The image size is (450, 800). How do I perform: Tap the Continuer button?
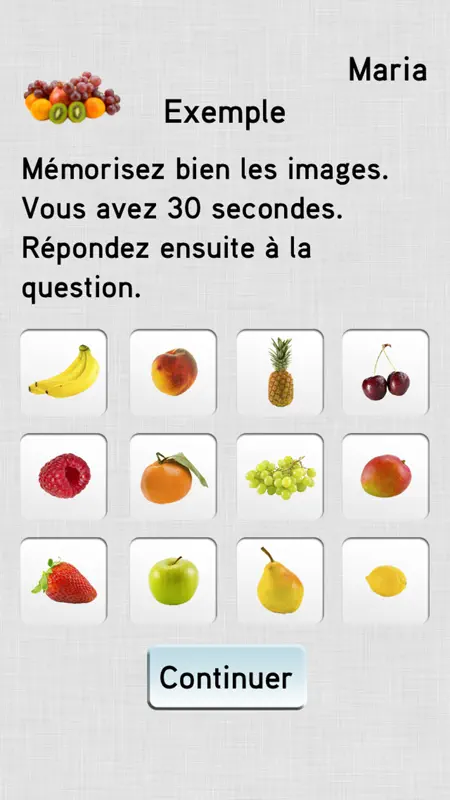(x=227, y=677)
